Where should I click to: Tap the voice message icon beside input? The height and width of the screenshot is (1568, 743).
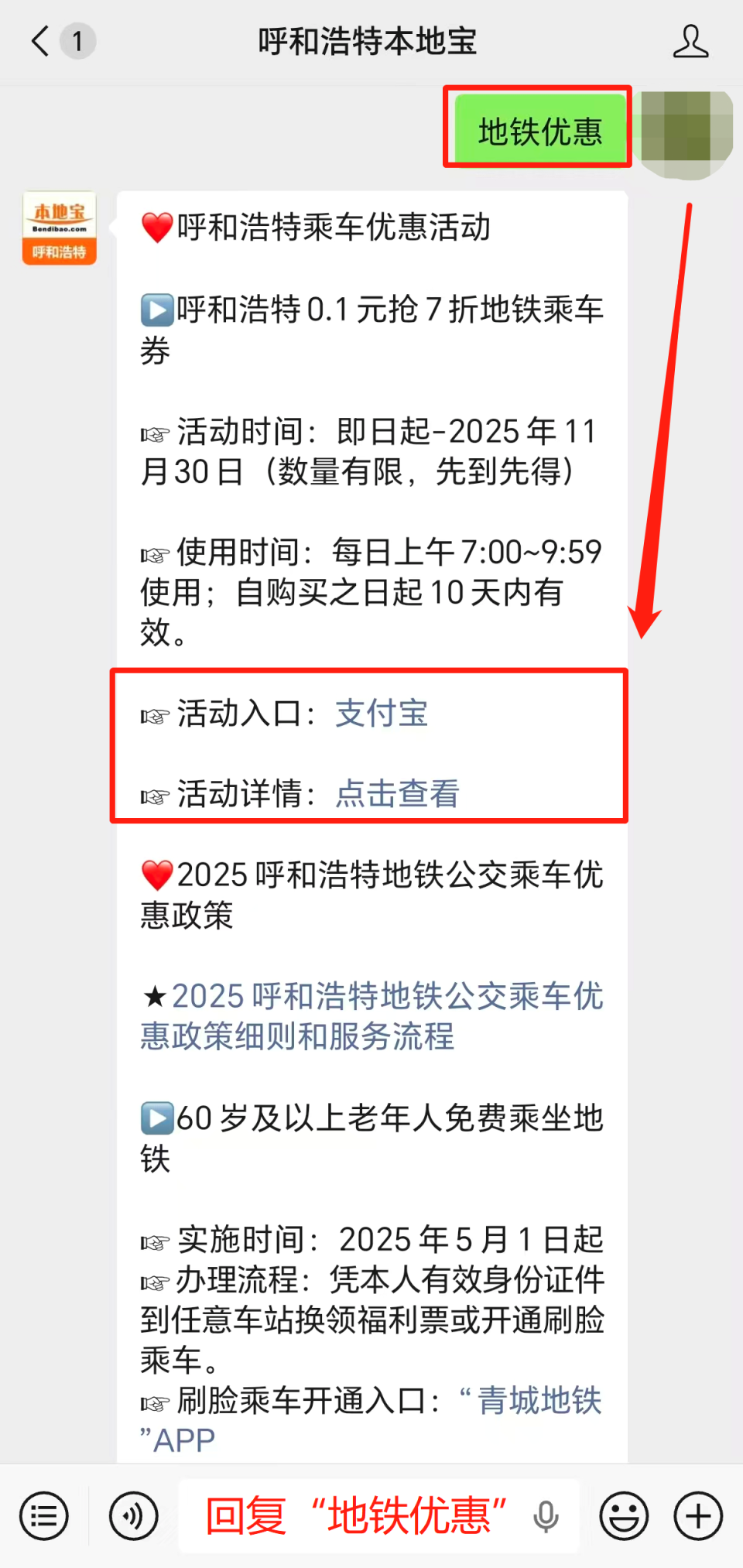[132, 1515]
